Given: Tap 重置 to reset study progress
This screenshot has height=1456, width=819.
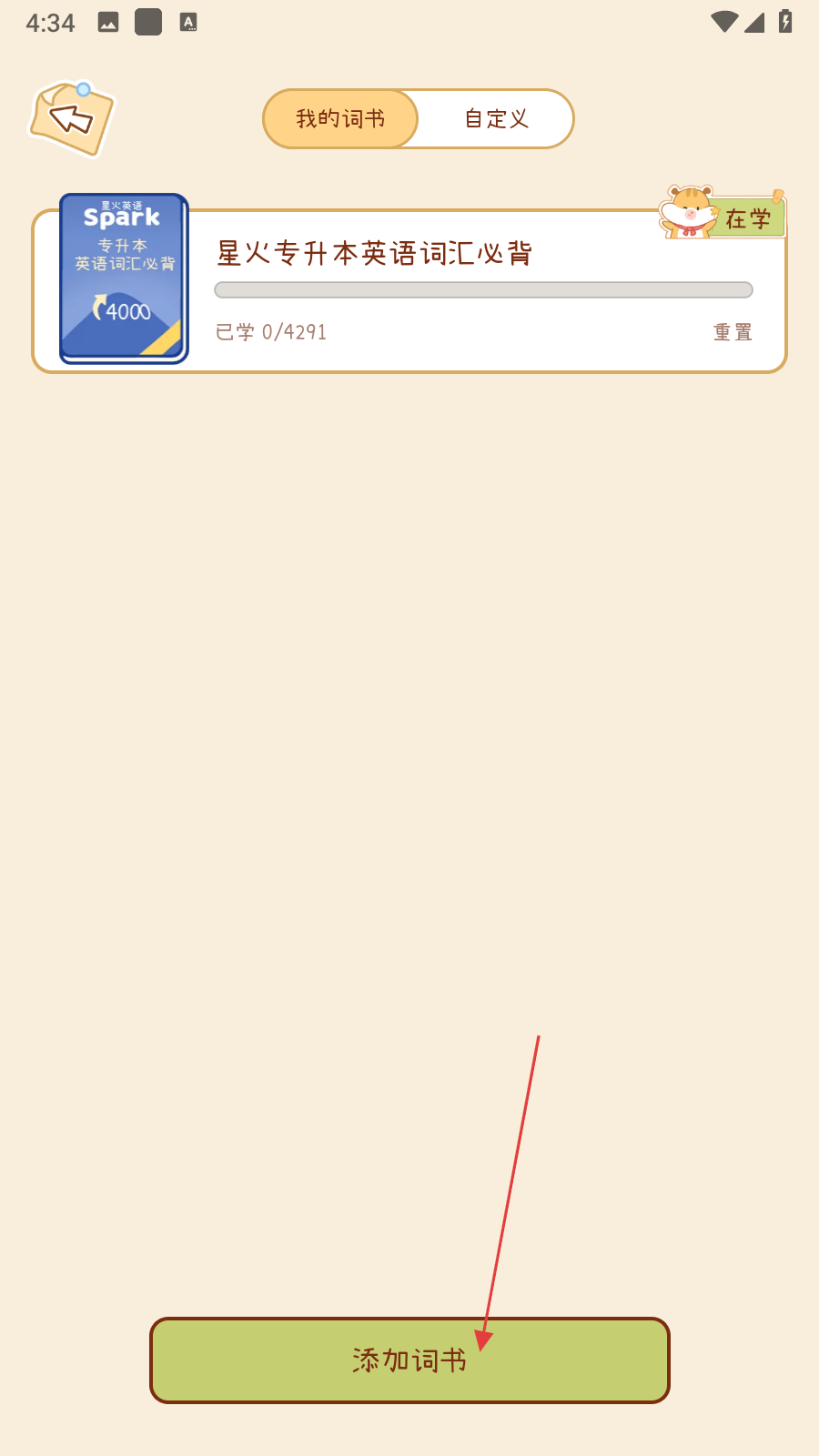Looking at the screenshot, I should click(733, 332).
